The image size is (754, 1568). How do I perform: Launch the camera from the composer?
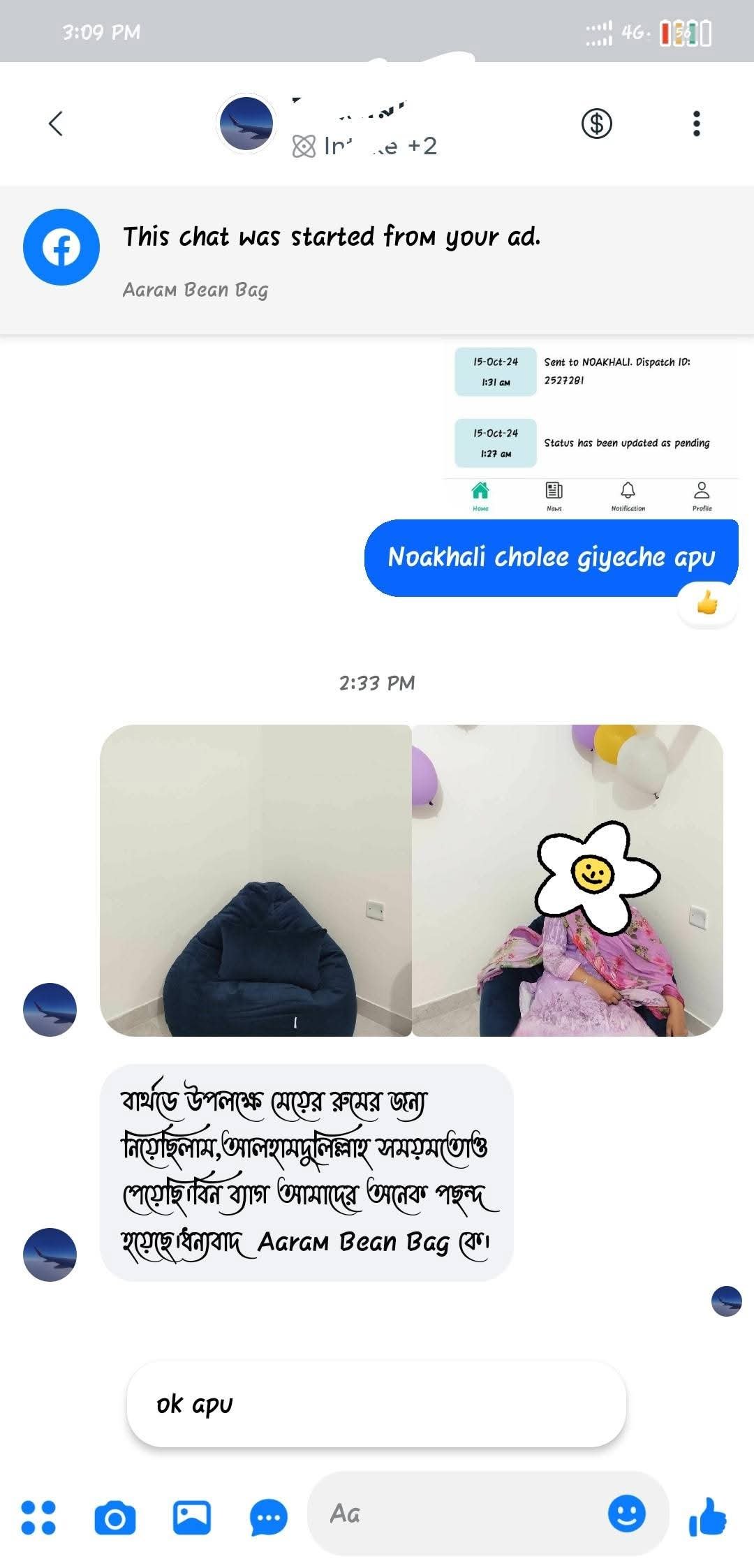(115, 1517)
